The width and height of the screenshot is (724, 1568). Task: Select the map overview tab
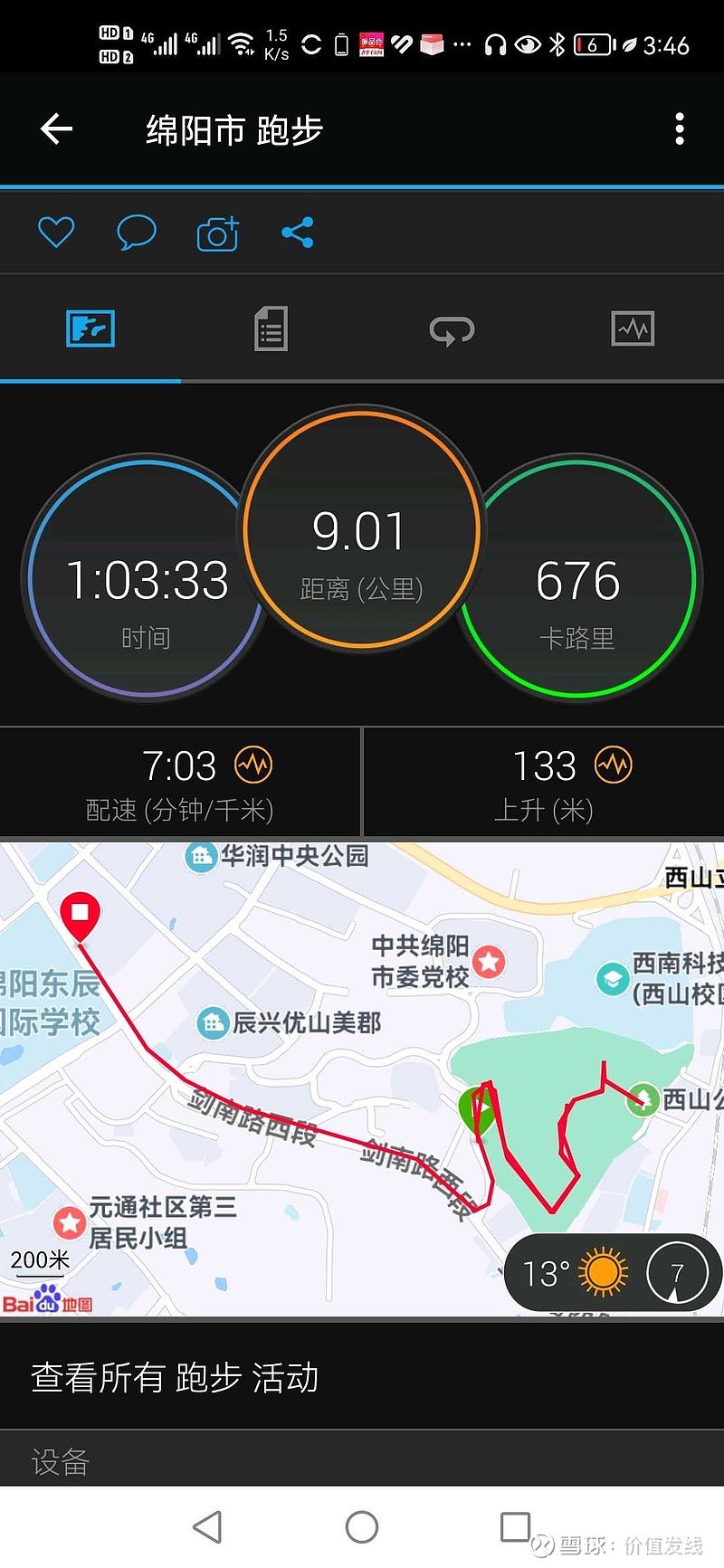[x=90, y=328]
